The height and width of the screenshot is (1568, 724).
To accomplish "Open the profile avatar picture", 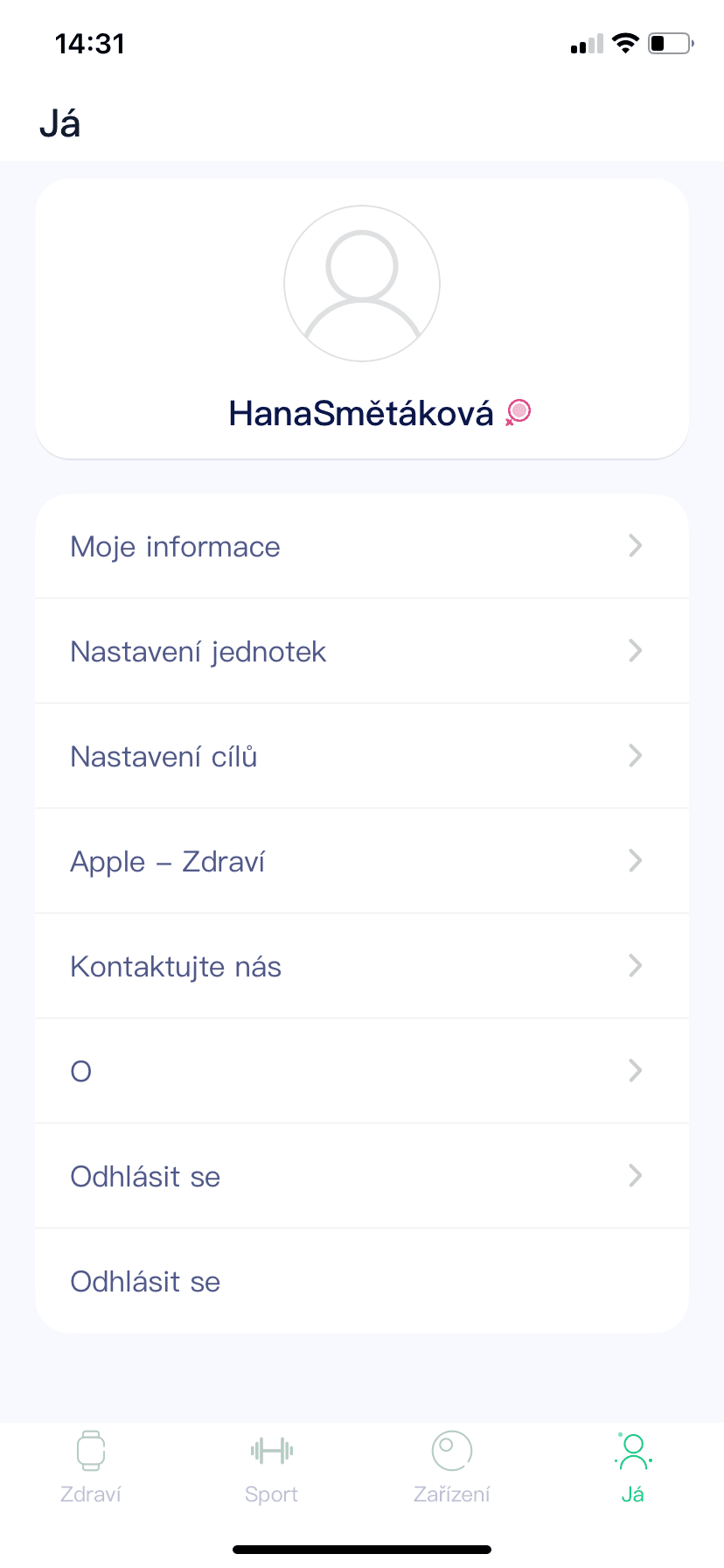I will pos(362,283).
